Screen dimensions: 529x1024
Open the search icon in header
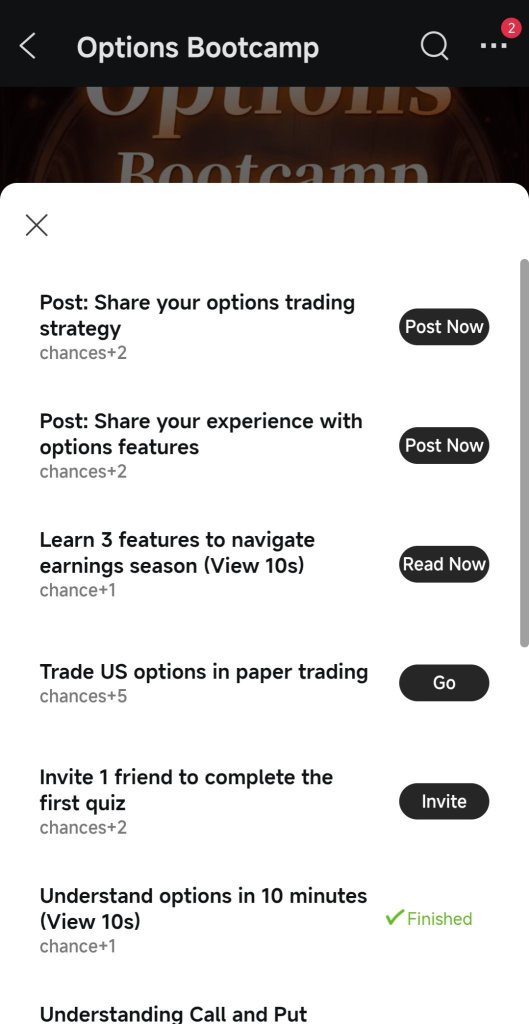pyautogui.click(x=434, y=46)
